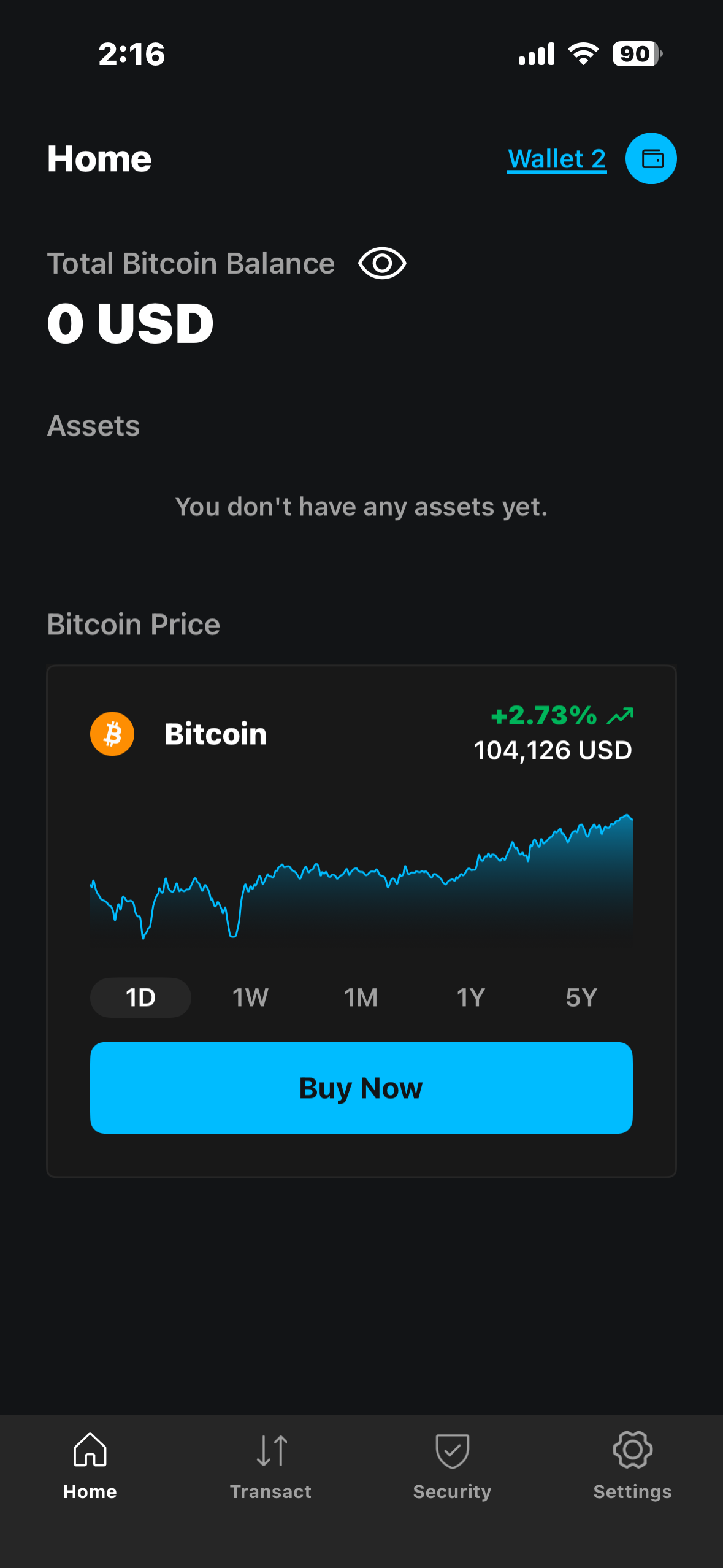Screen dimensions: 723x1568
Task: Select the 1Y timeframe
Action: [470, 997]
